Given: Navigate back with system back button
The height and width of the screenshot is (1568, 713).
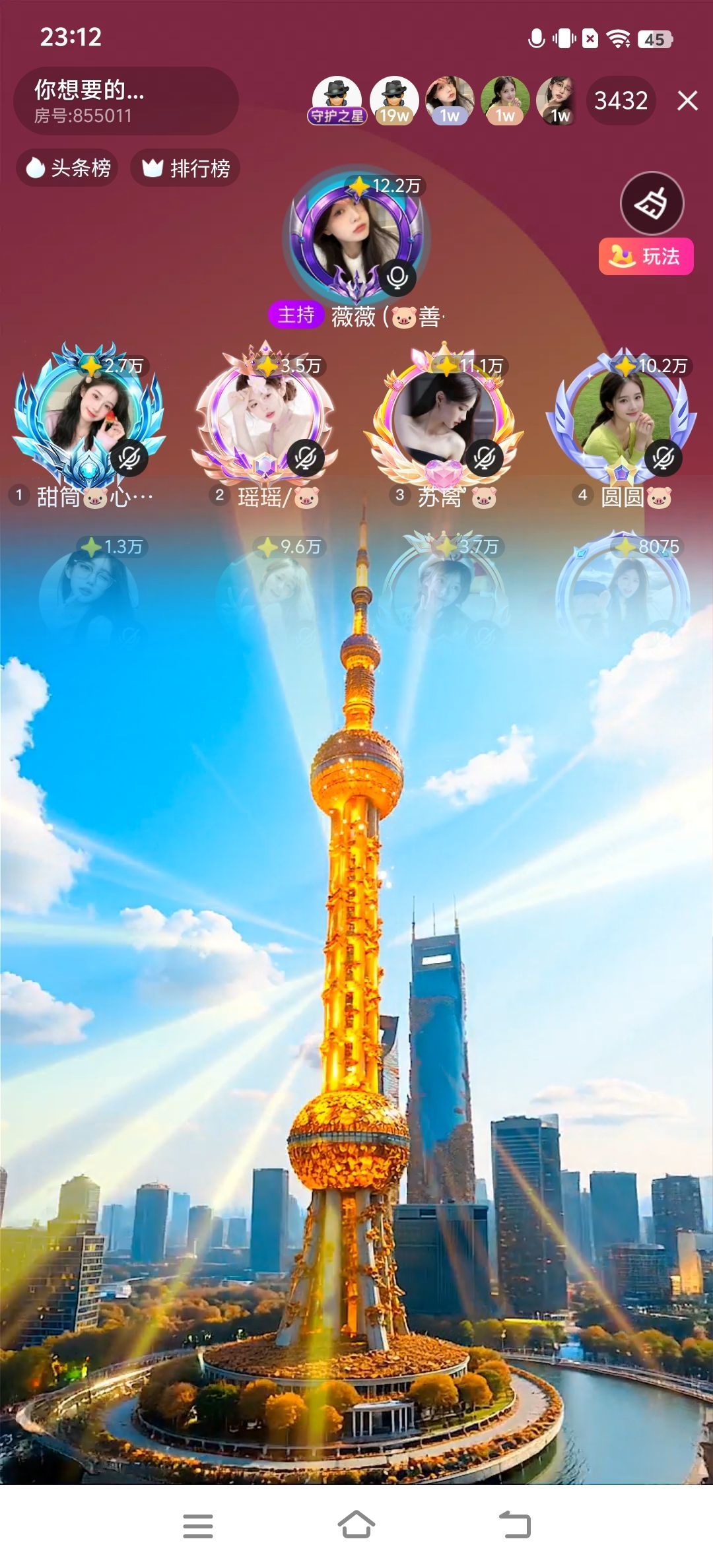Looking at the screenshot, I should (515, 1526).
